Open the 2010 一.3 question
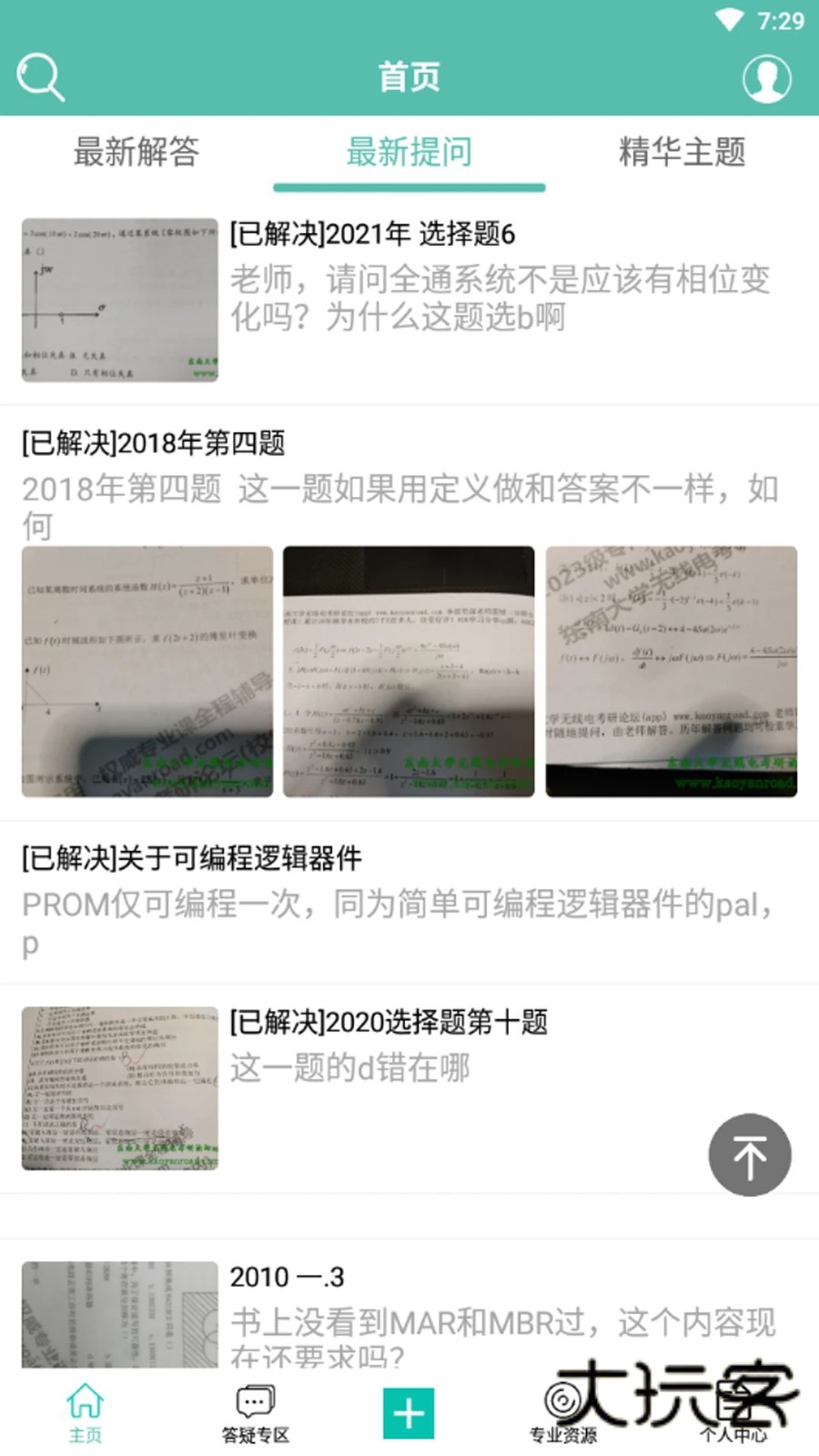 [285, 1277]
